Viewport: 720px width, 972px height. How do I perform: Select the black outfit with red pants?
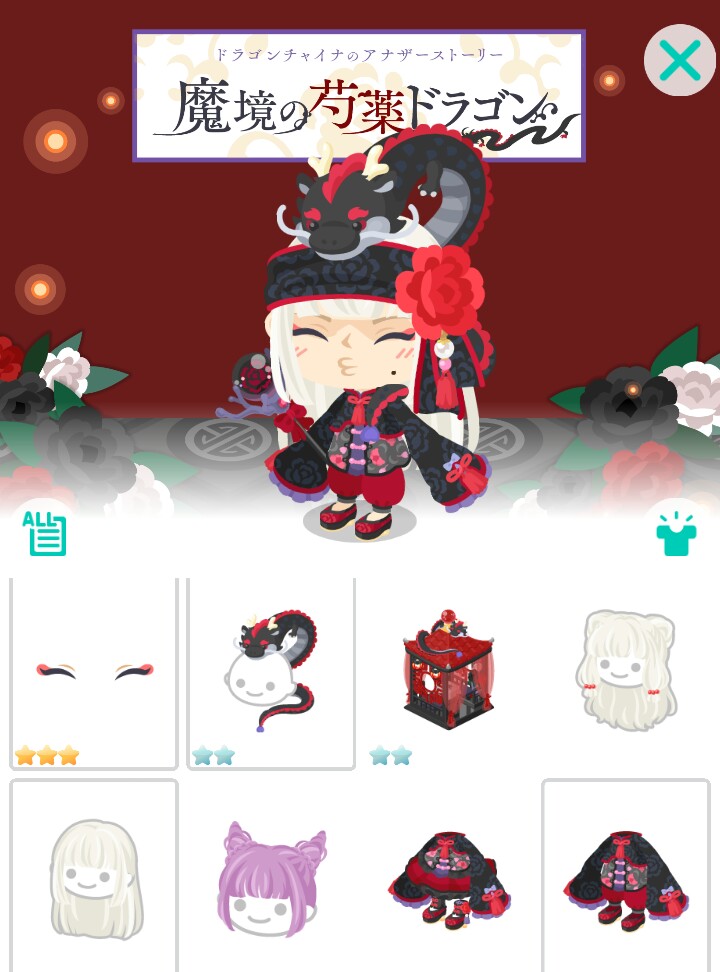626,875
